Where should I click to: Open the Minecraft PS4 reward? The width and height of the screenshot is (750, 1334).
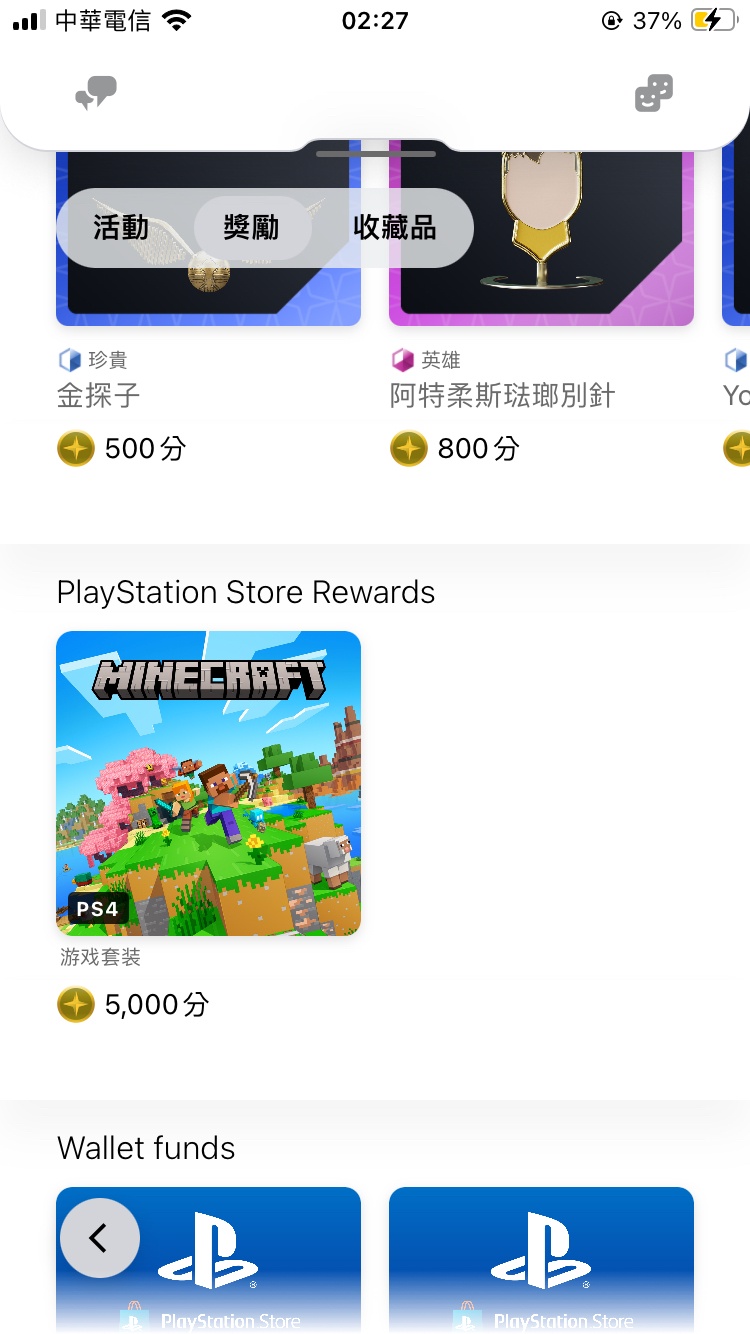(x=208, y=783)
